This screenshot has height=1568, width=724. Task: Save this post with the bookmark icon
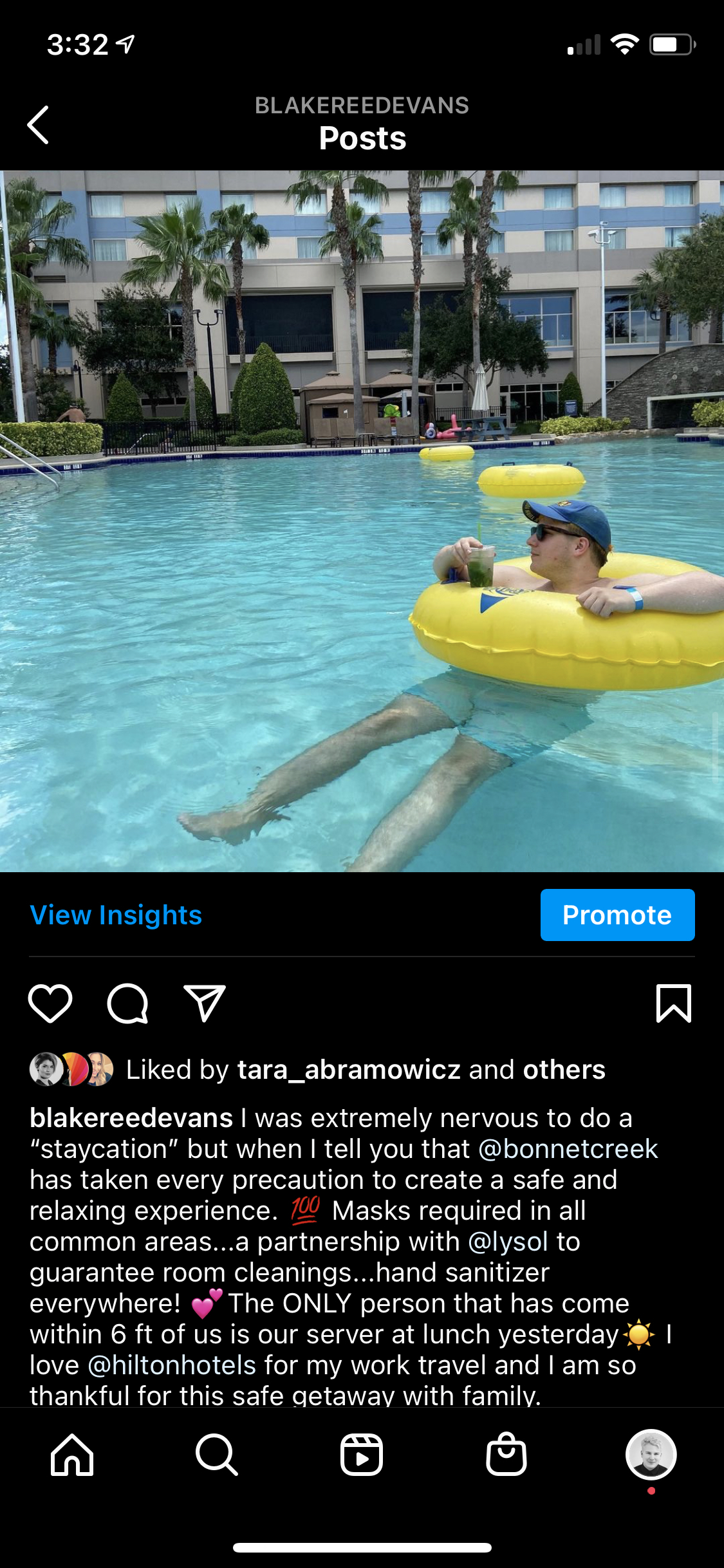tap(673, 1003)
